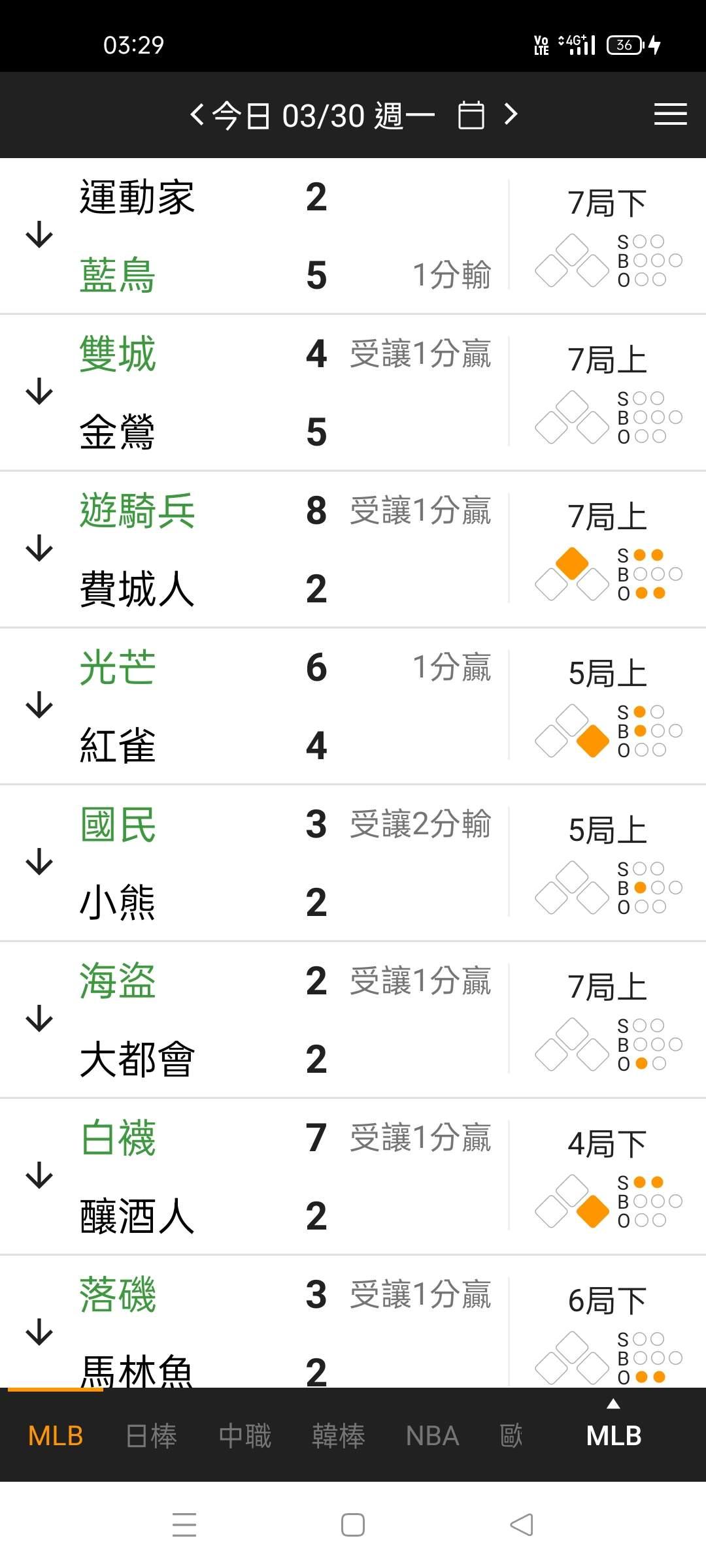This screenshot has height=1568, width=706.
Task: Expand the MLB league selector
Action: coord(613,1431)
